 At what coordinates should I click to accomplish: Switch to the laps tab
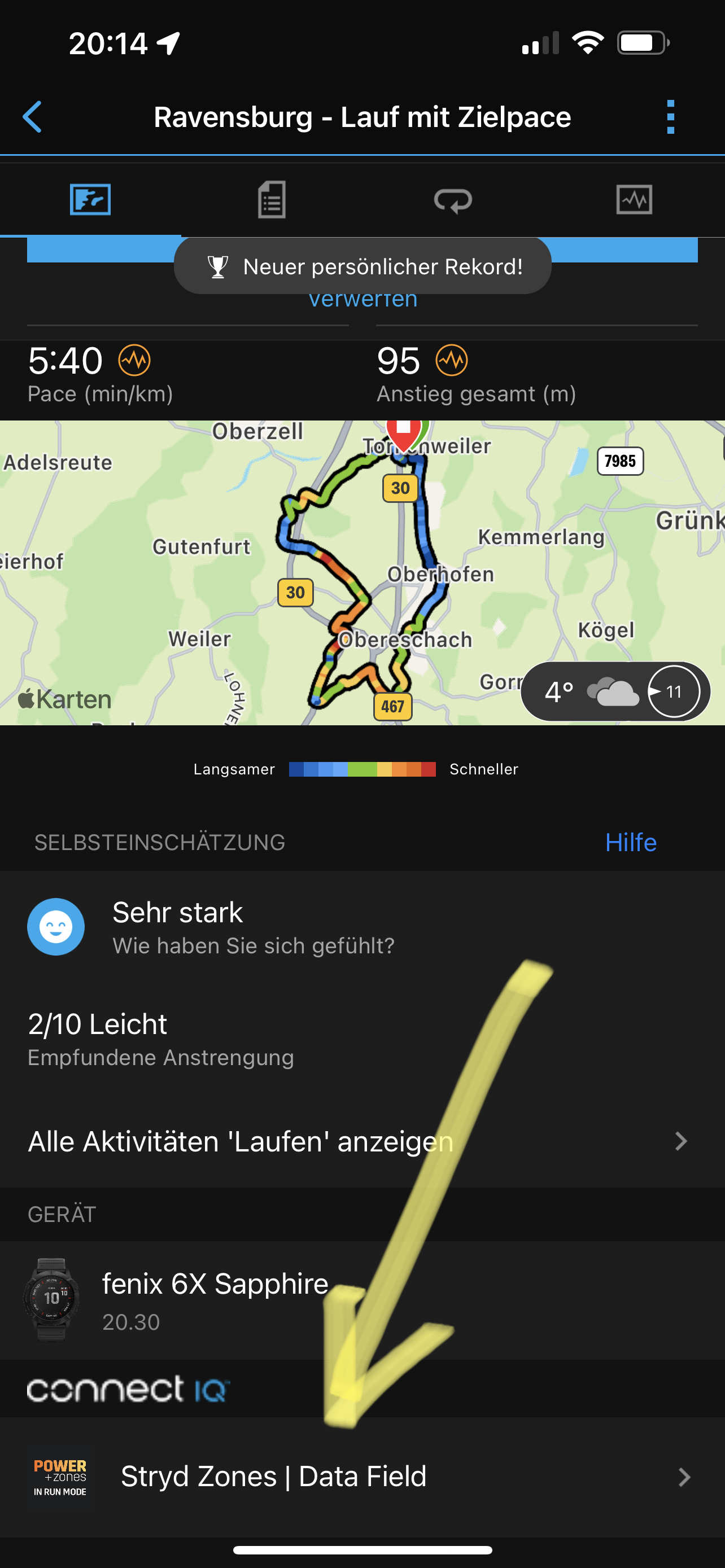[453, 200]
